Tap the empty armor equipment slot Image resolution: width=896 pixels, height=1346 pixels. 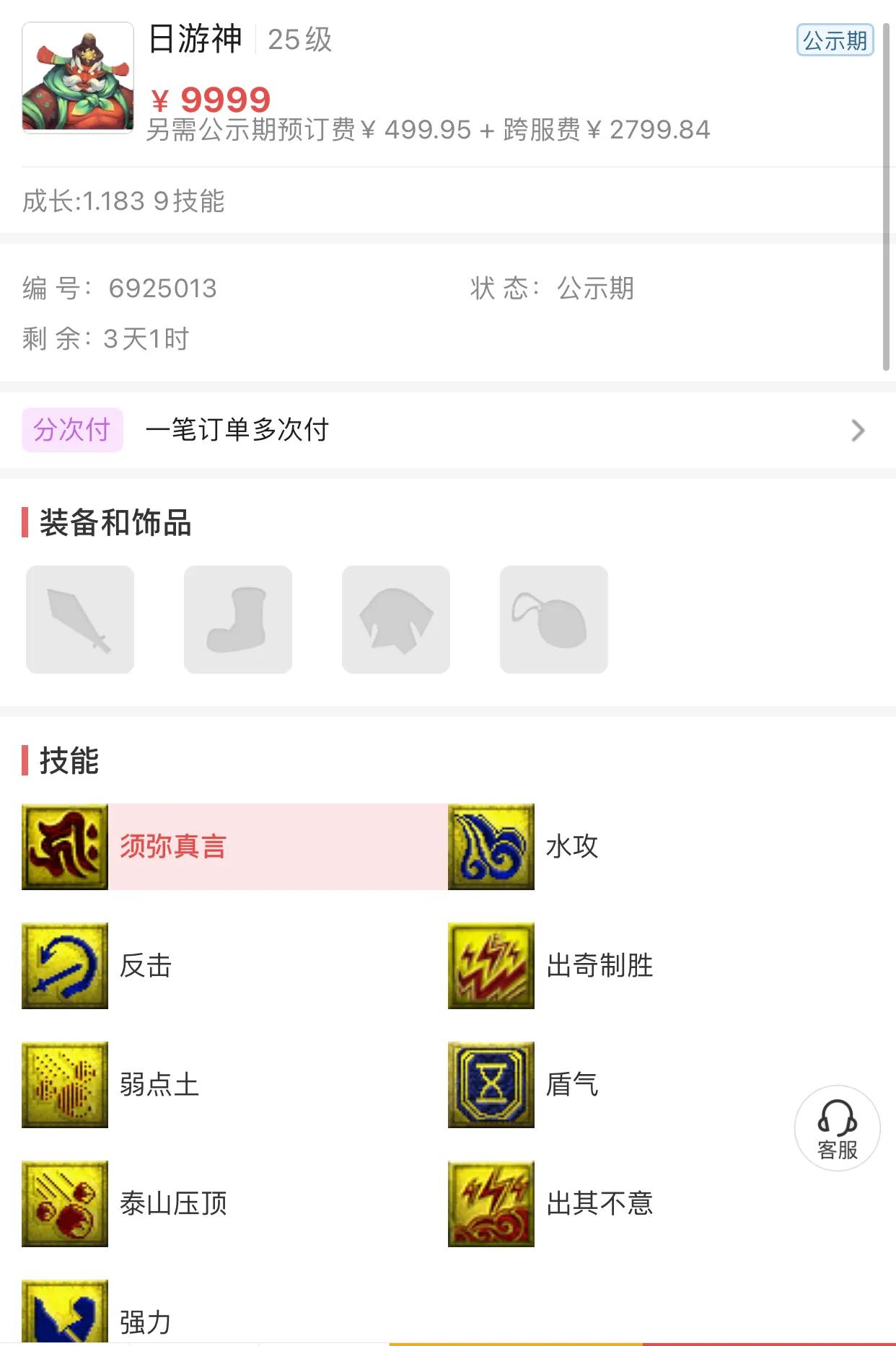[396, 620]
